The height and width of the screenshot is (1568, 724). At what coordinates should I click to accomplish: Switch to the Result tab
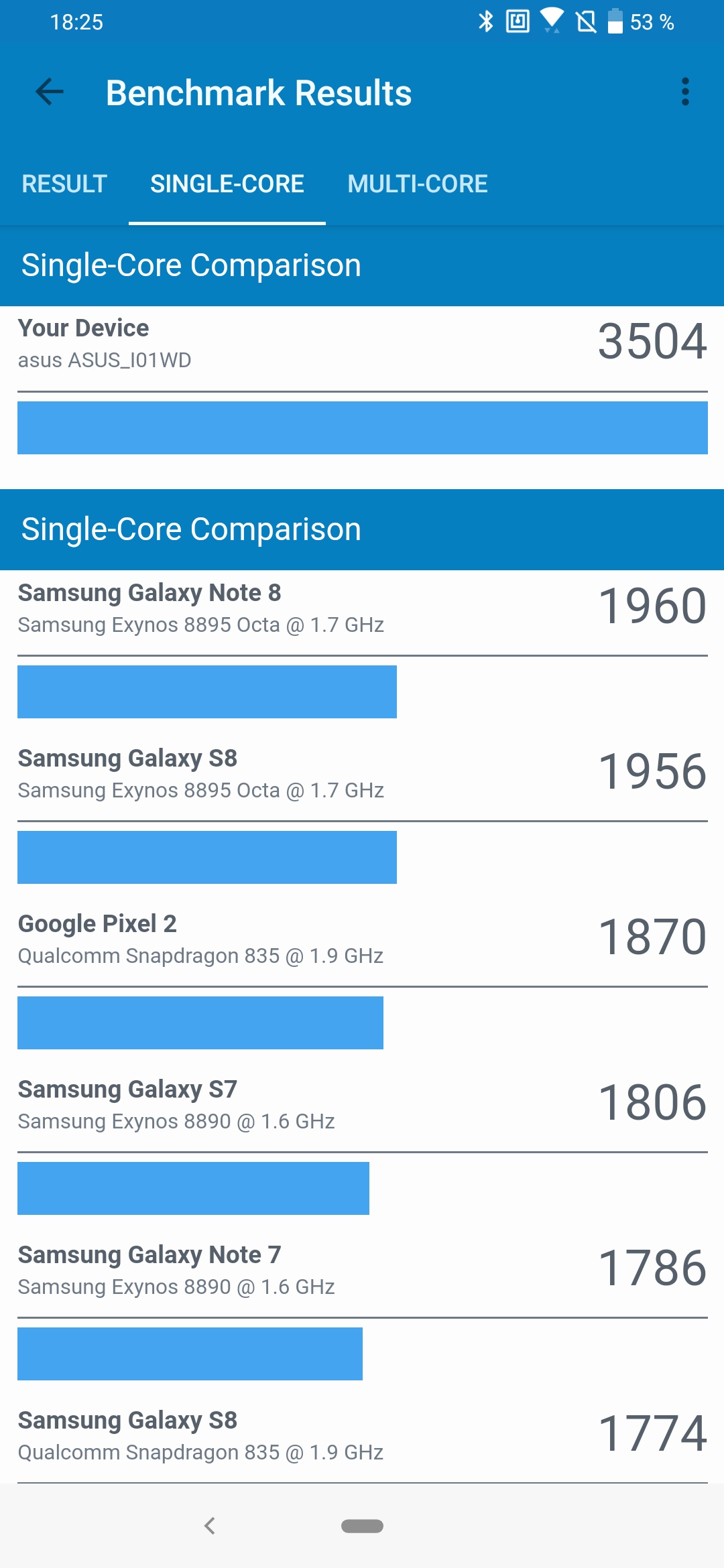64,184
